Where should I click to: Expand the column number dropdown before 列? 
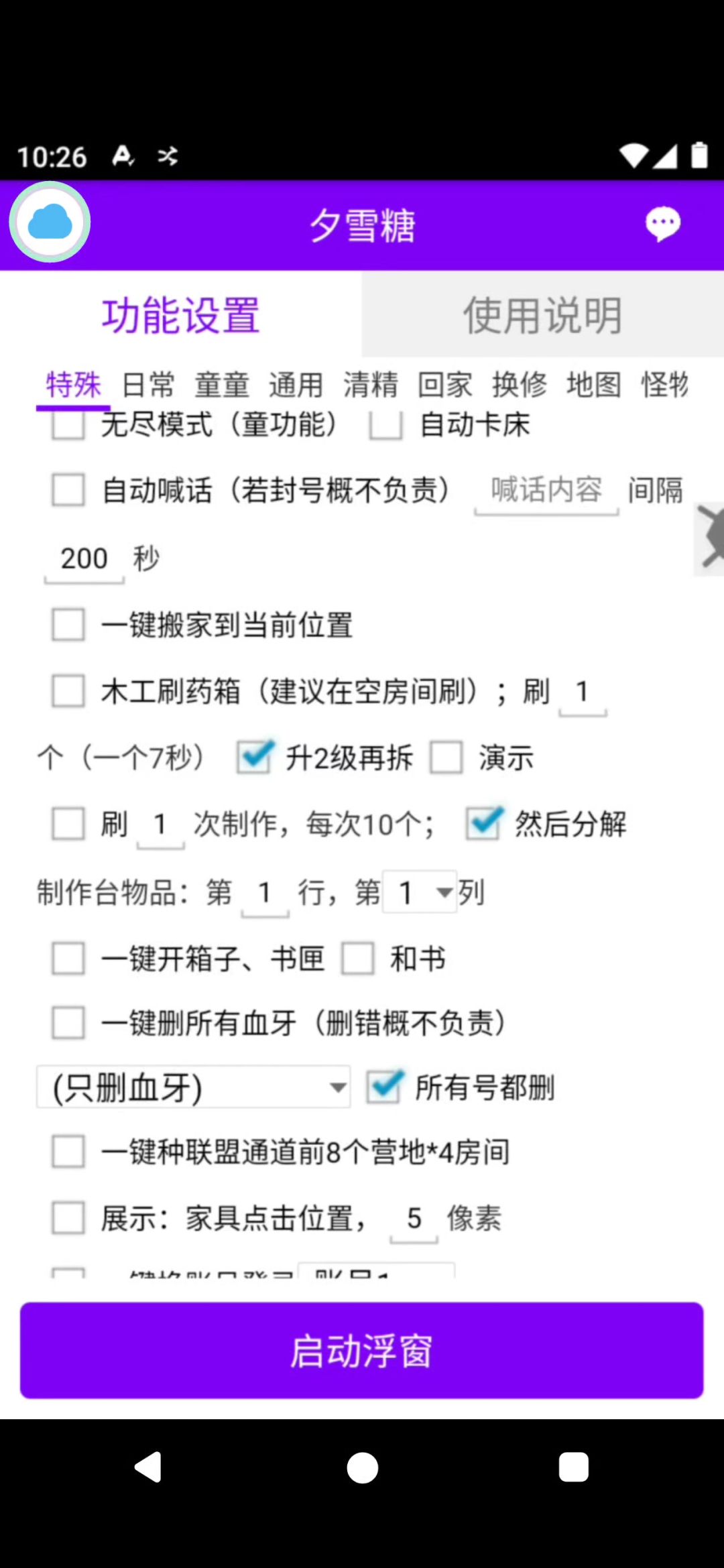pos(420,892)
